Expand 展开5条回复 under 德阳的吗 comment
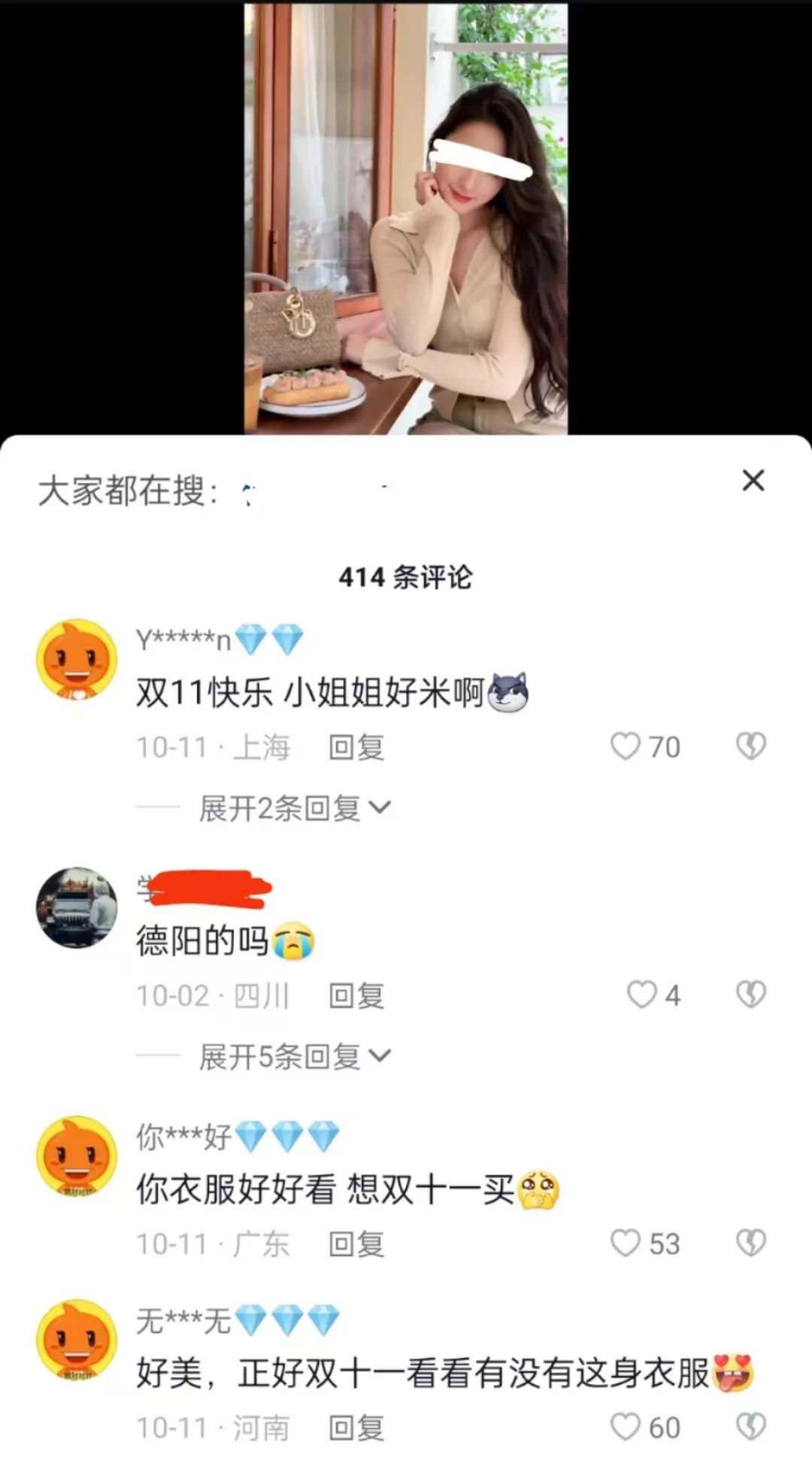Image resolution: width=812 pixels, height=1467 pixels. point(294,1057)
